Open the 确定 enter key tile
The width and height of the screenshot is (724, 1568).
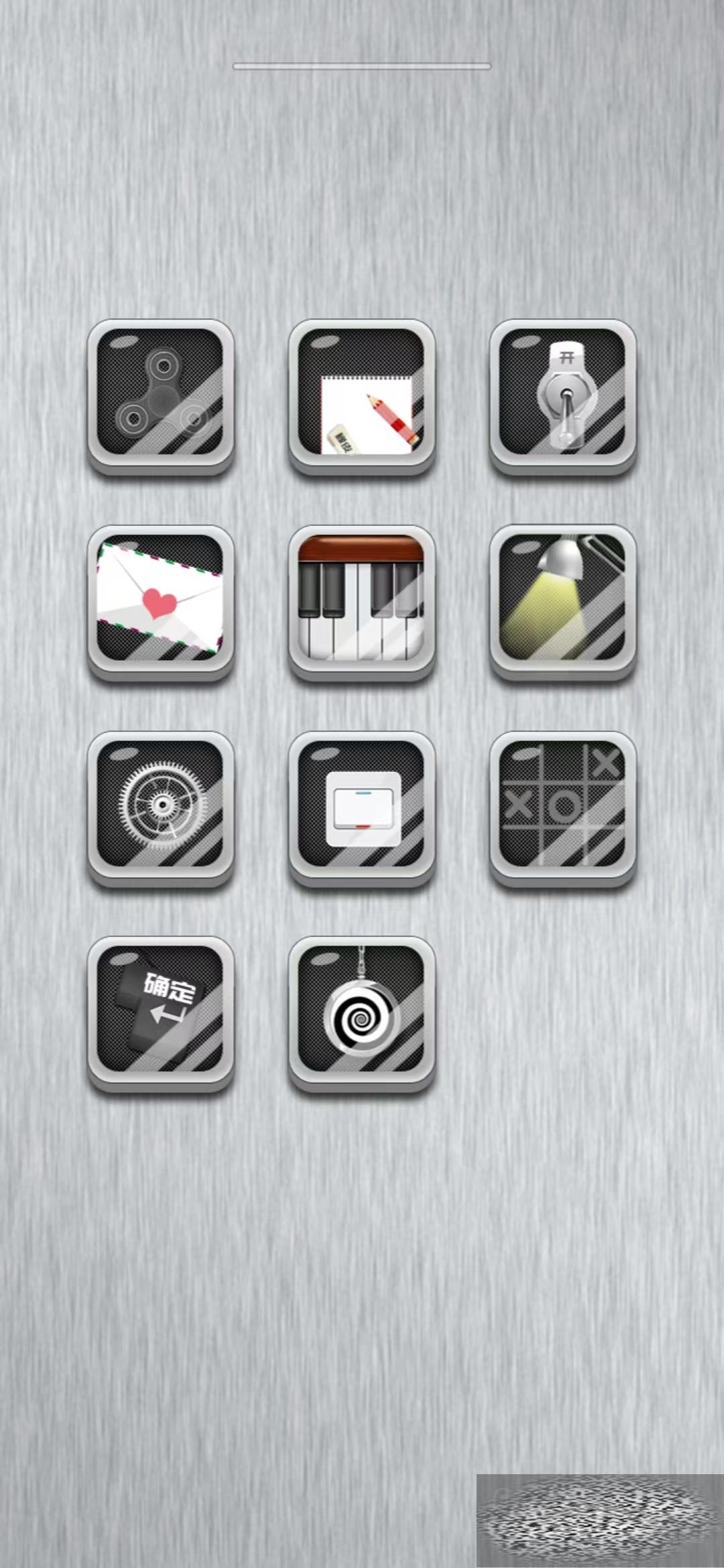tap(161, 1013)
